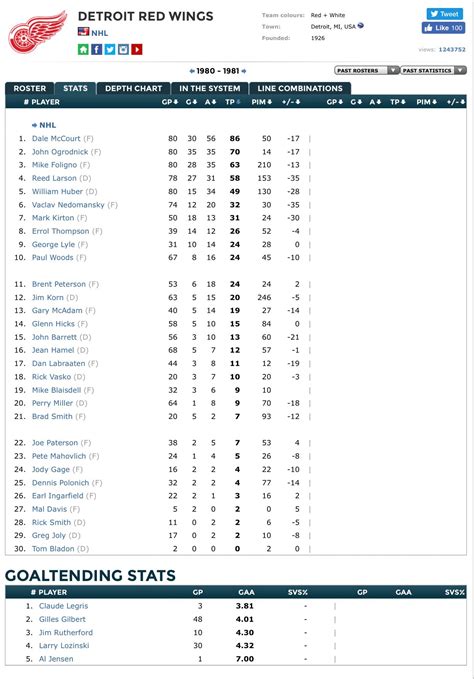The height and width of the screenshot is (679, 474).
Task: Switch to the Depth Chart tab
Action: (133, 88)
